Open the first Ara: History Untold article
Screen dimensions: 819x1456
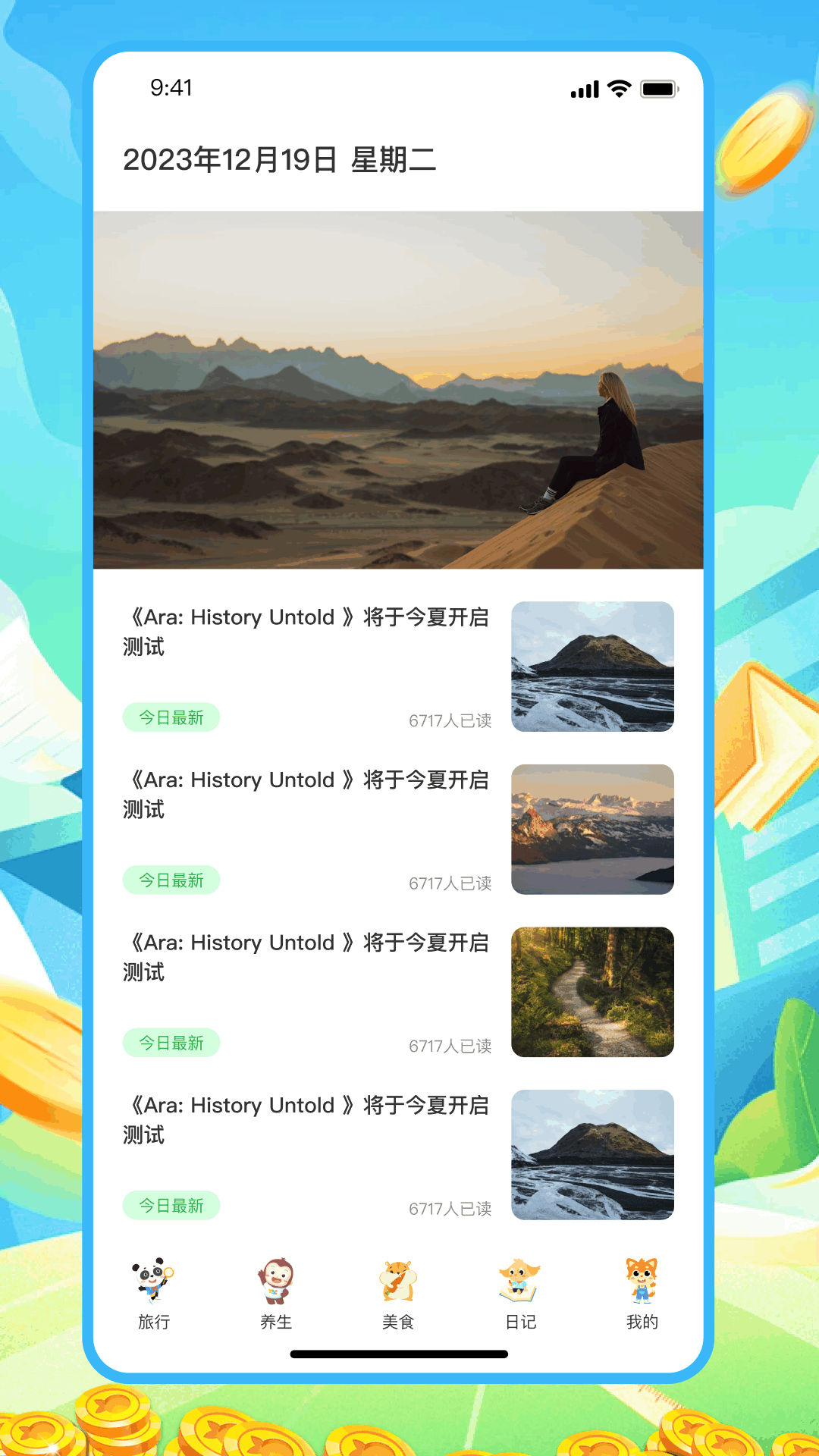(306, 633)
